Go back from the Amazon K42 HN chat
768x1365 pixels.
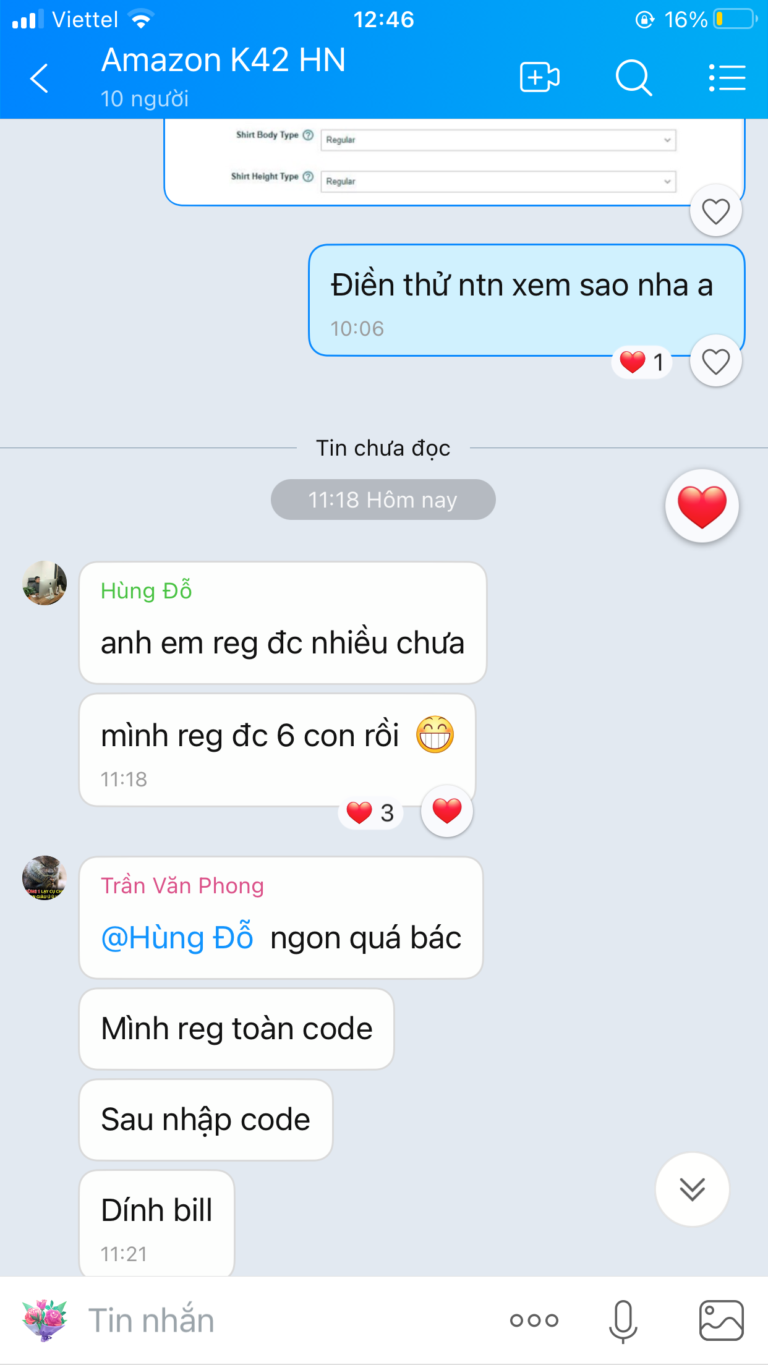[39, 78]
